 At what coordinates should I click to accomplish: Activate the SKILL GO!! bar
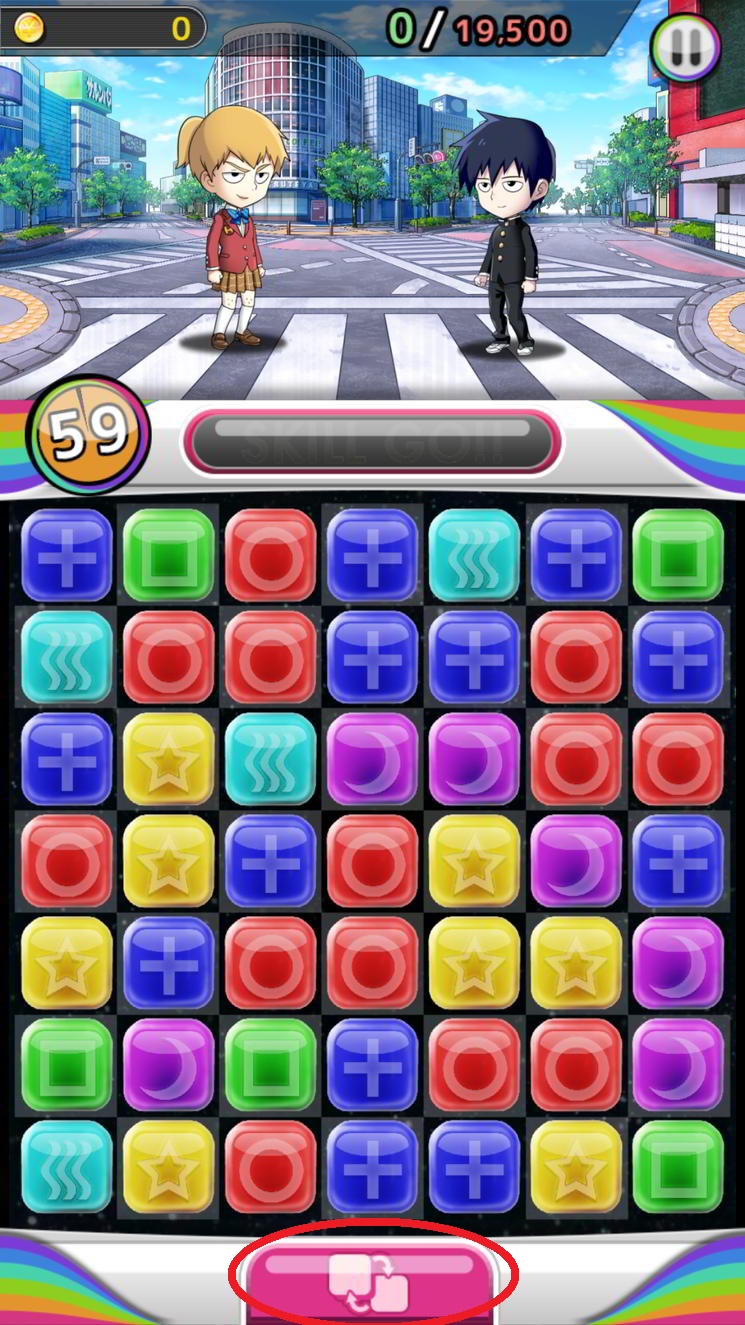point(372,442)
